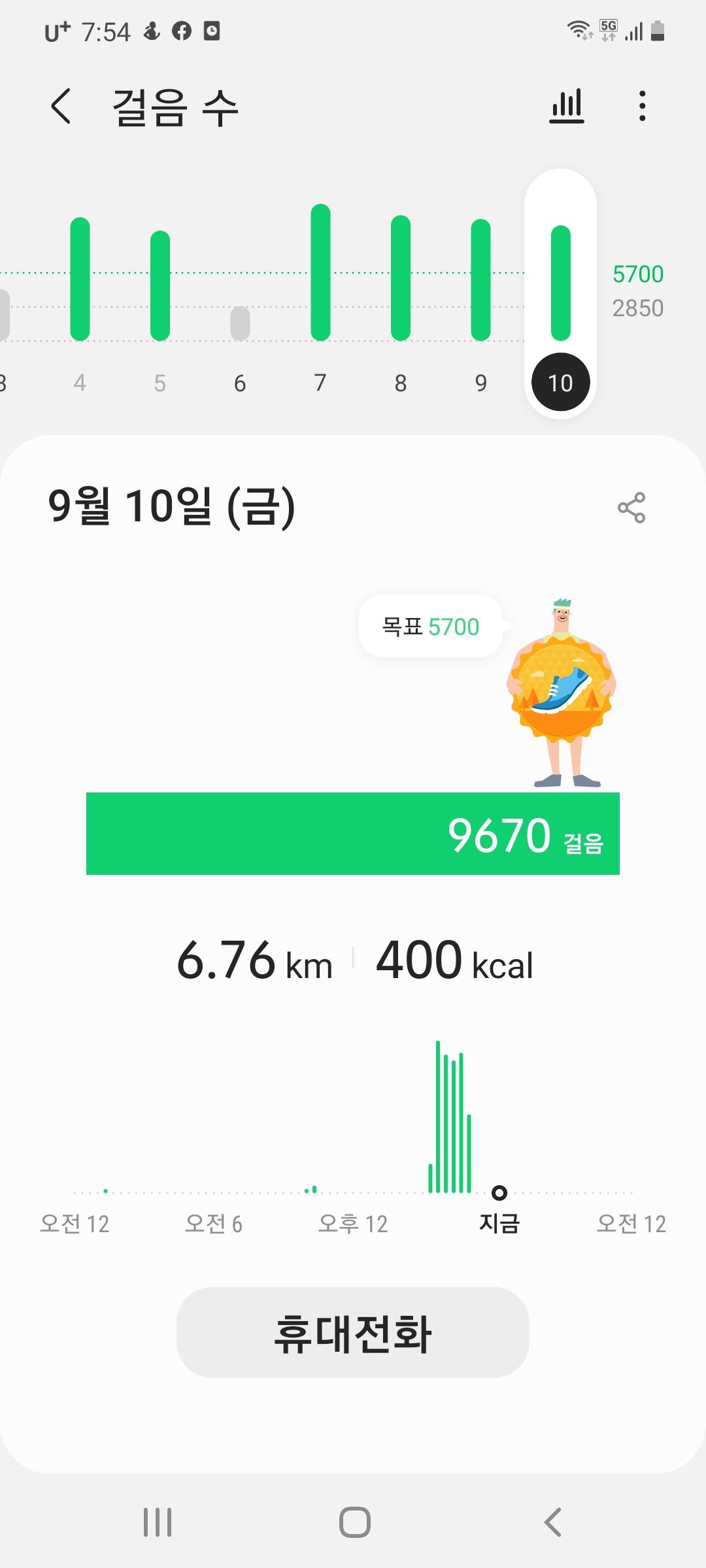Open the more options menu
Screen dimensions: 706x1568
[642, 106]
